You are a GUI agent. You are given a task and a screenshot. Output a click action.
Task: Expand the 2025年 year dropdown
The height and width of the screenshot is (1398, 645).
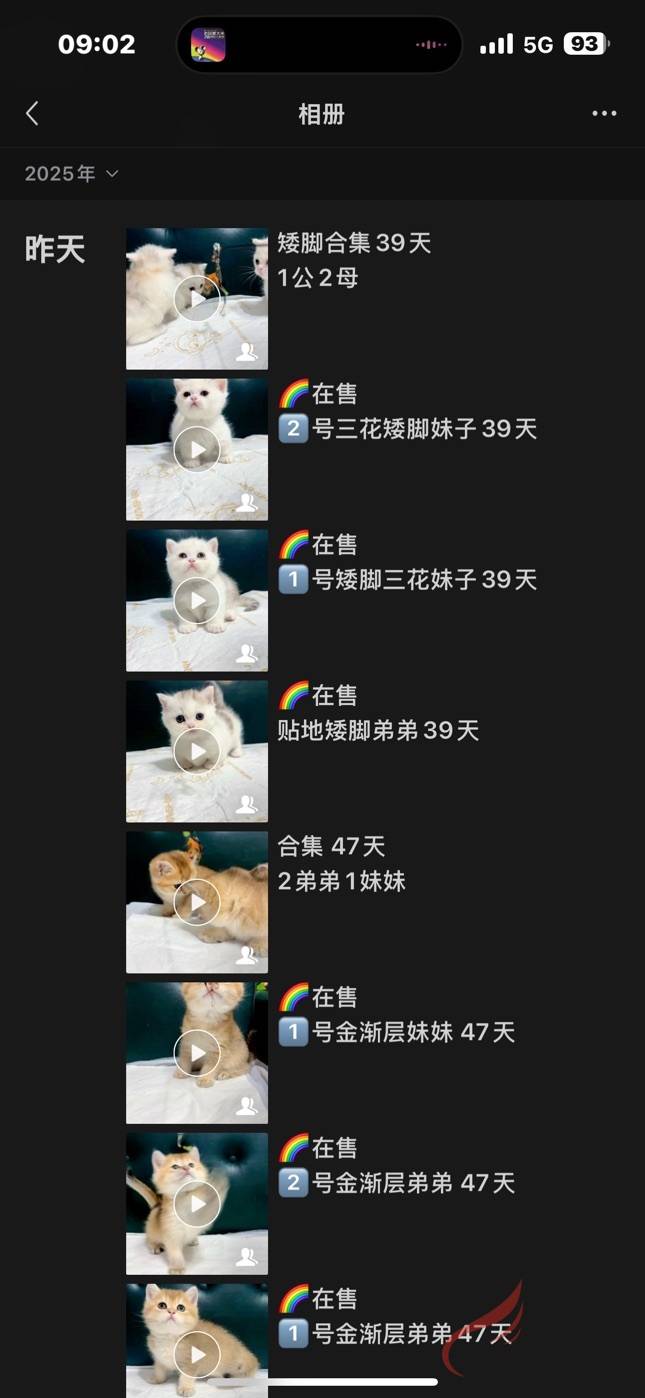pyautogui.click(x=72, y=174)
